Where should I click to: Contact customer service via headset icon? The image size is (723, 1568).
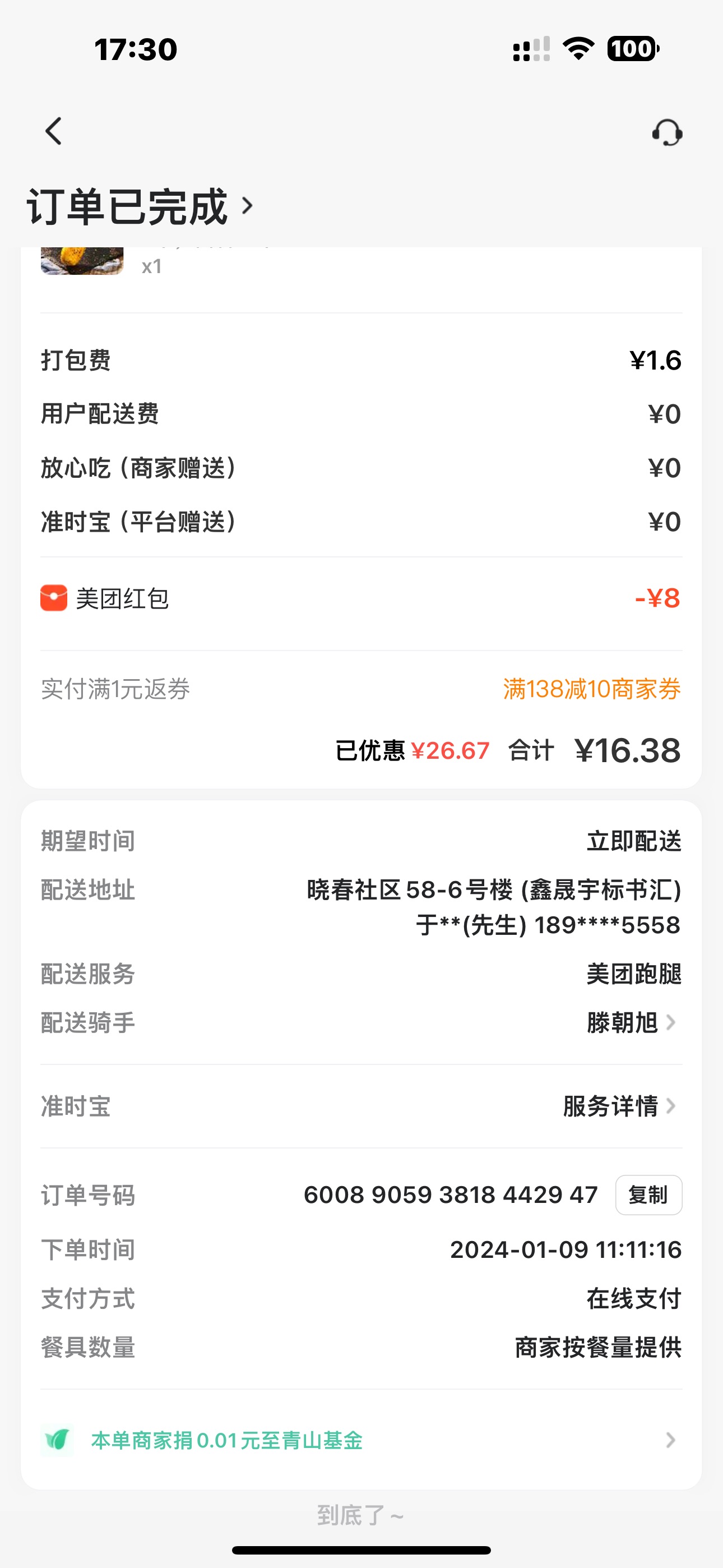[667, 132]
